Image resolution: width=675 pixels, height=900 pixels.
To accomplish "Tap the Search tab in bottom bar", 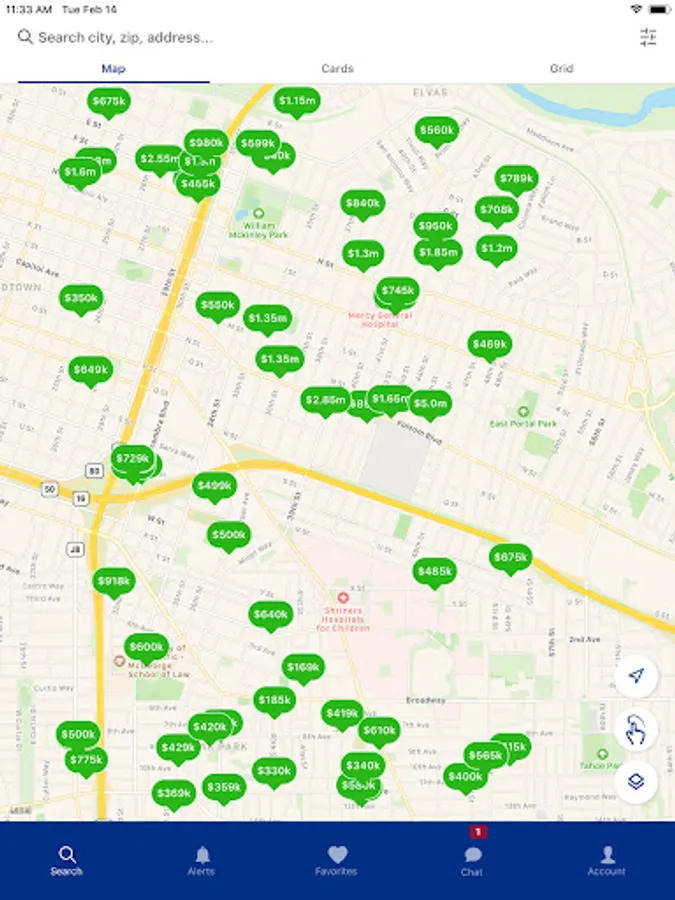I will click(x=67, y=861).
